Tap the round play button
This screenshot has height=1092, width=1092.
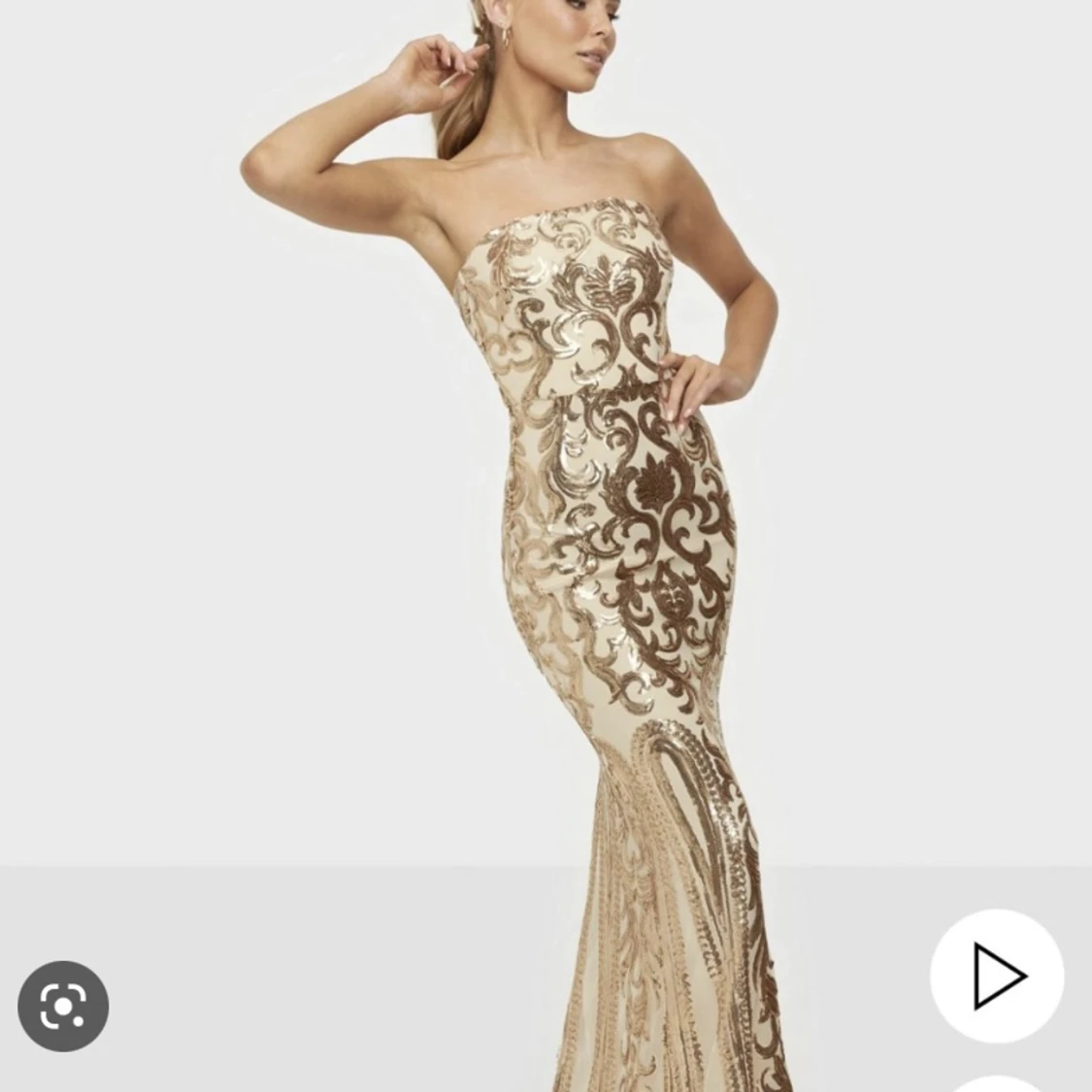click(x=997, y=976)
